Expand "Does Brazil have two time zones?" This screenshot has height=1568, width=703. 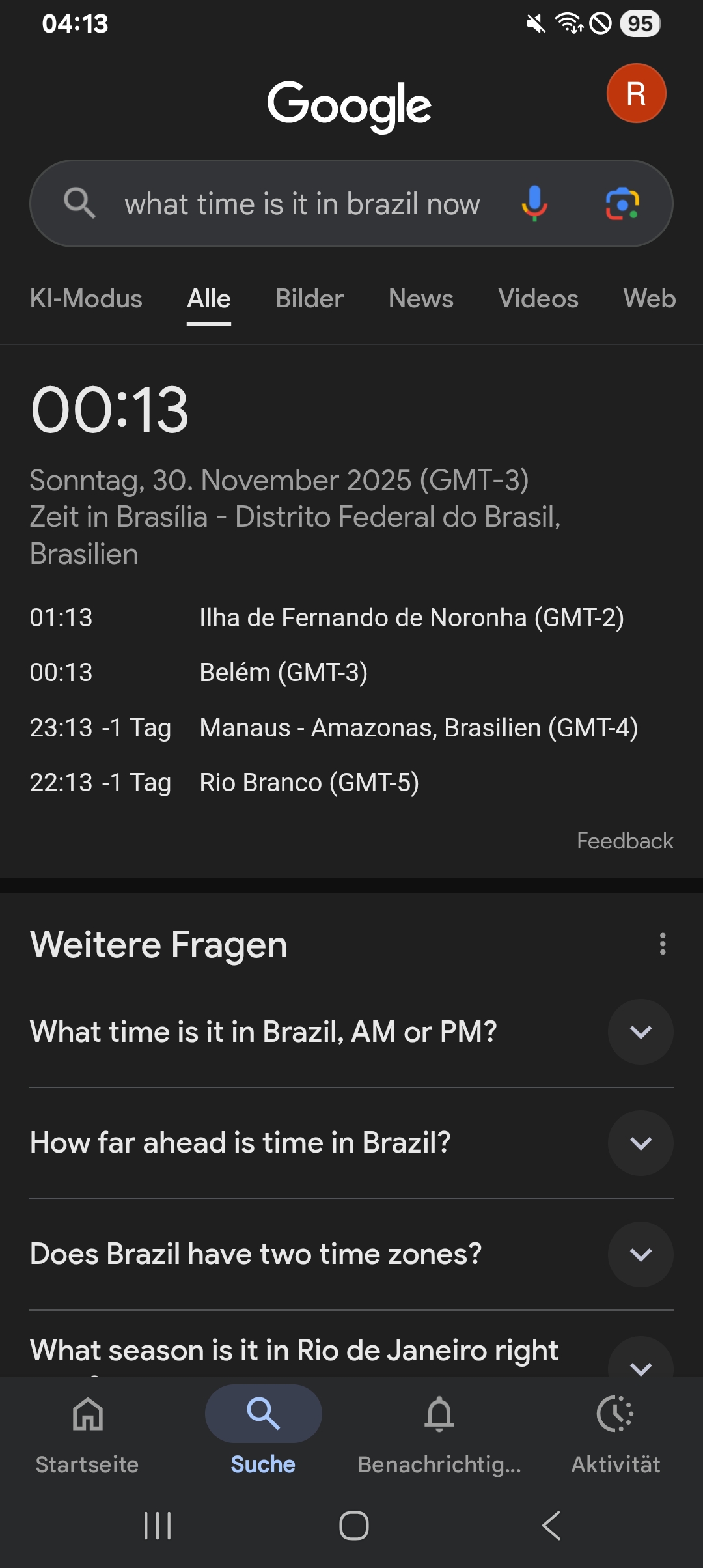[x=641, y=1255]
